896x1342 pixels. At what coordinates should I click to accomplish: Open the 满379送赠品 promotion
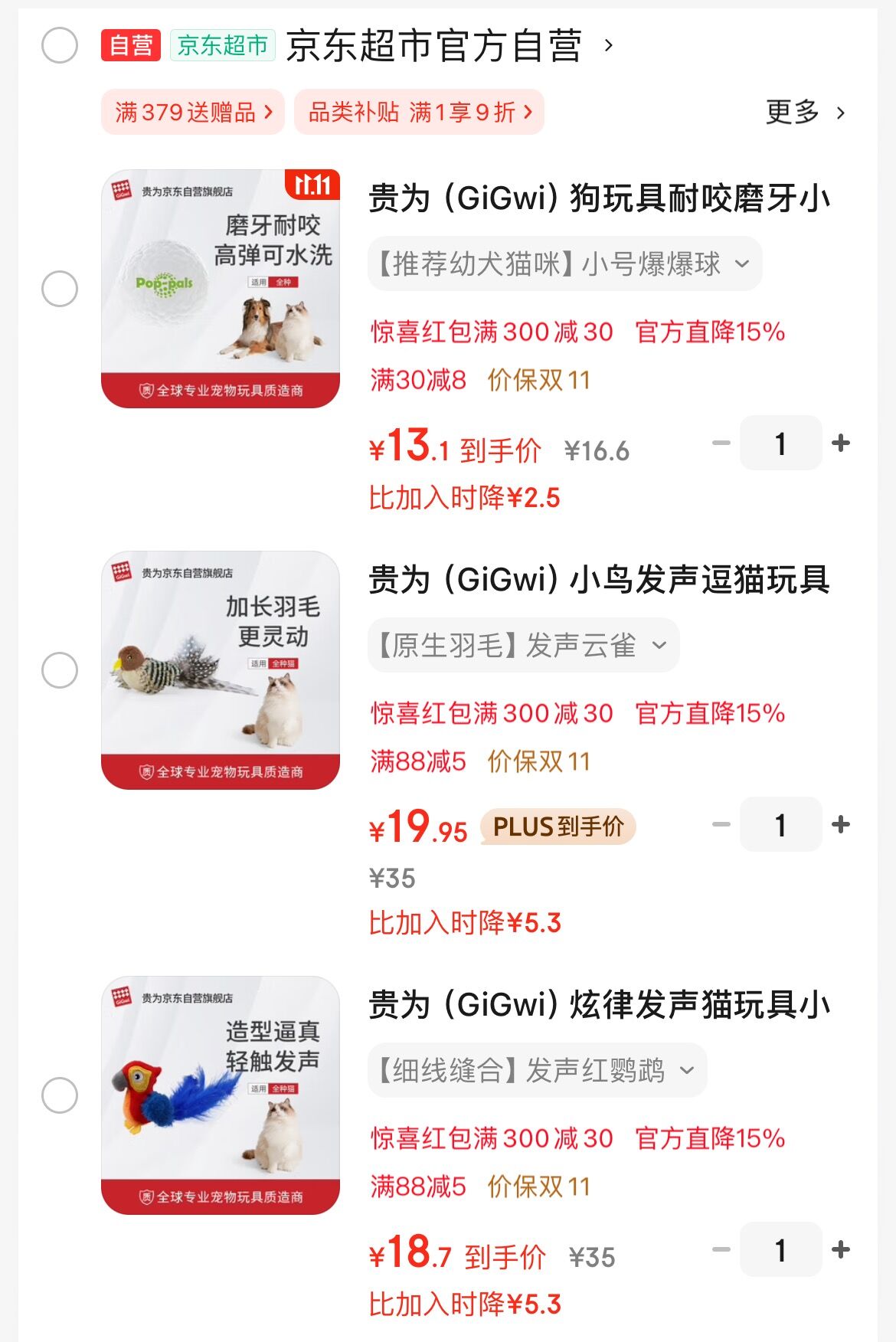191,113
